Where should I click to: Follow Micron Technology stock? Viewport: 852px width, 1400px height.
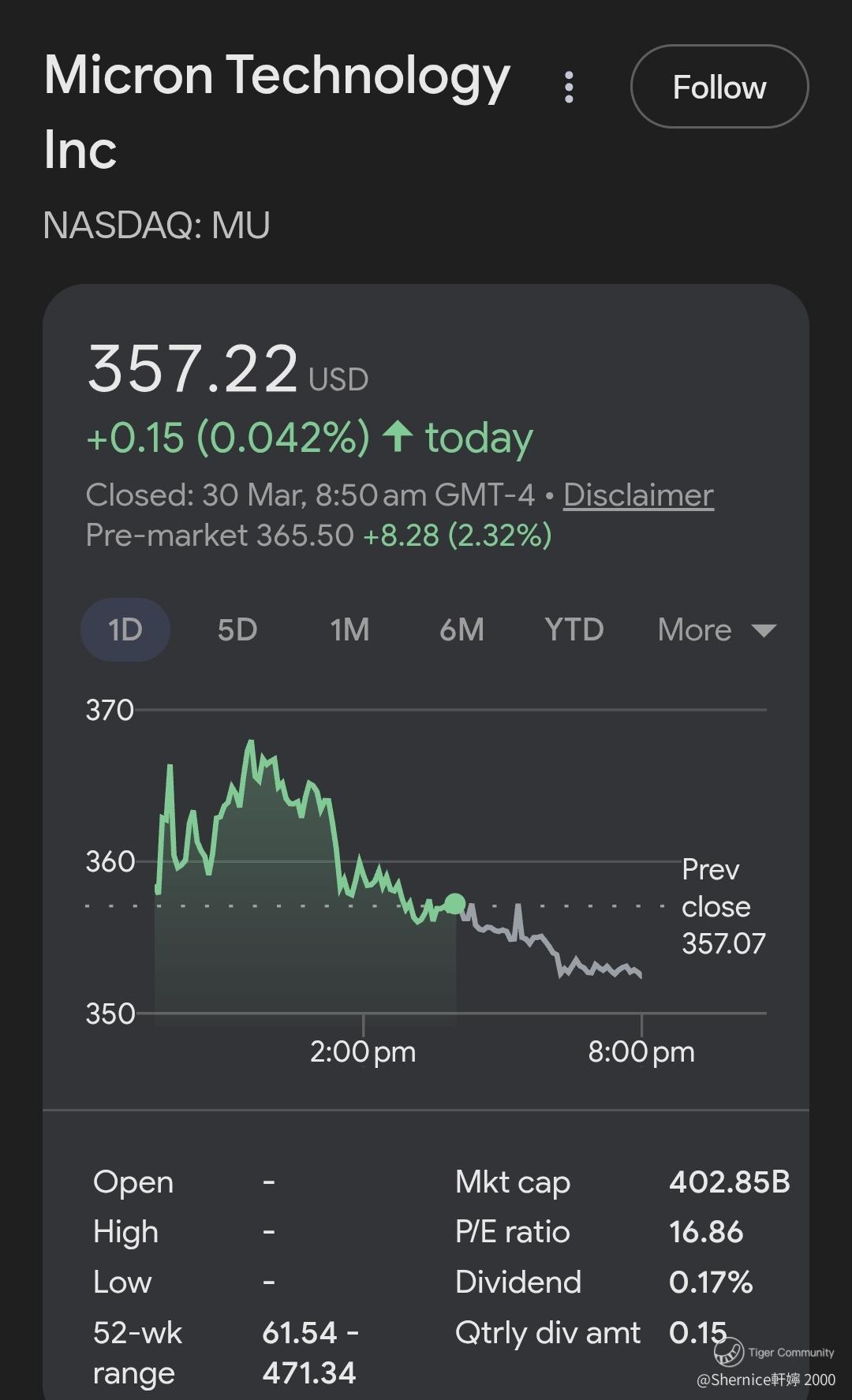[719, 87]
